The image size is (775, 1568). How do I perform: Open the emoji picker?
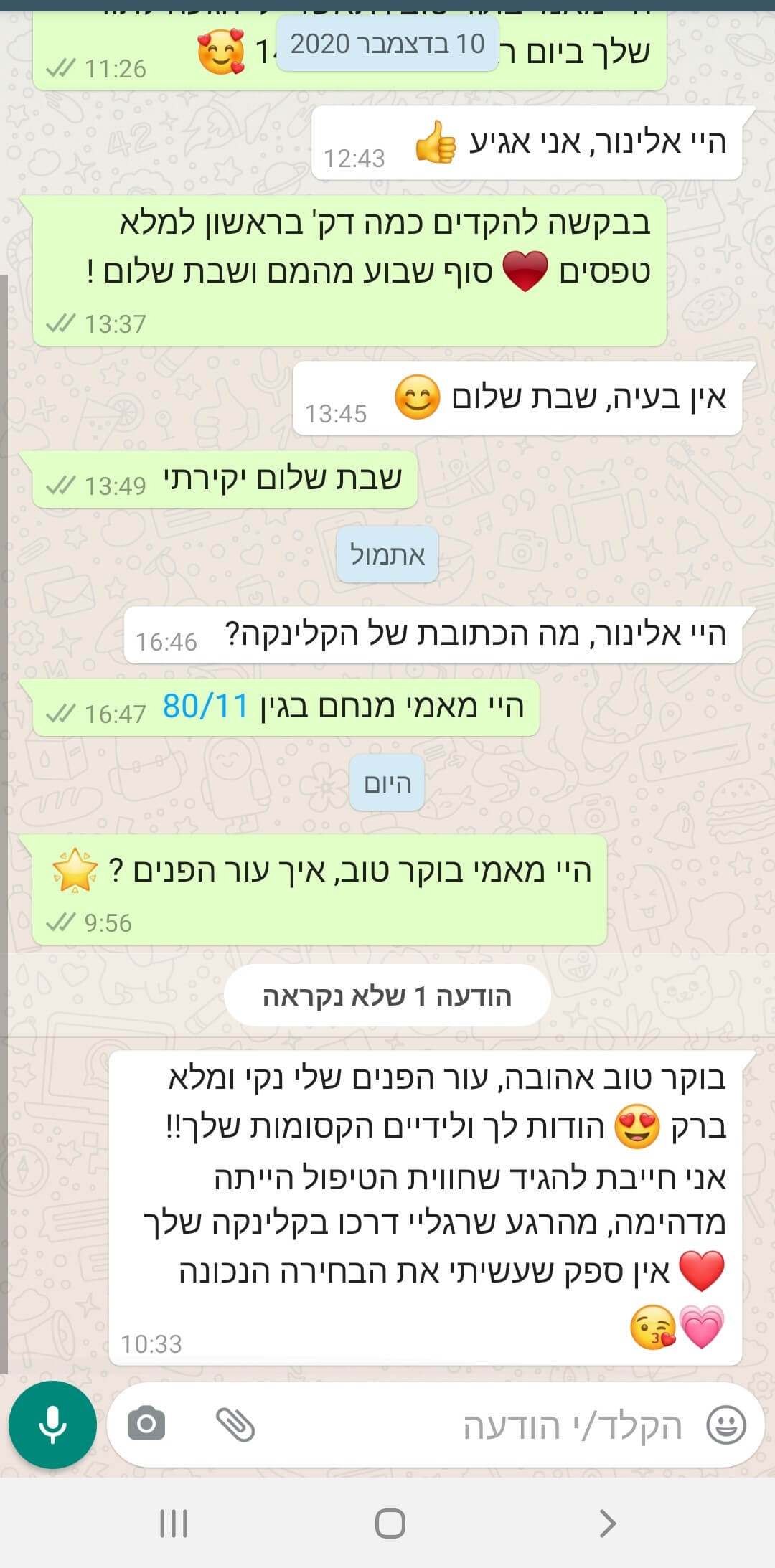click(726, 1425)
